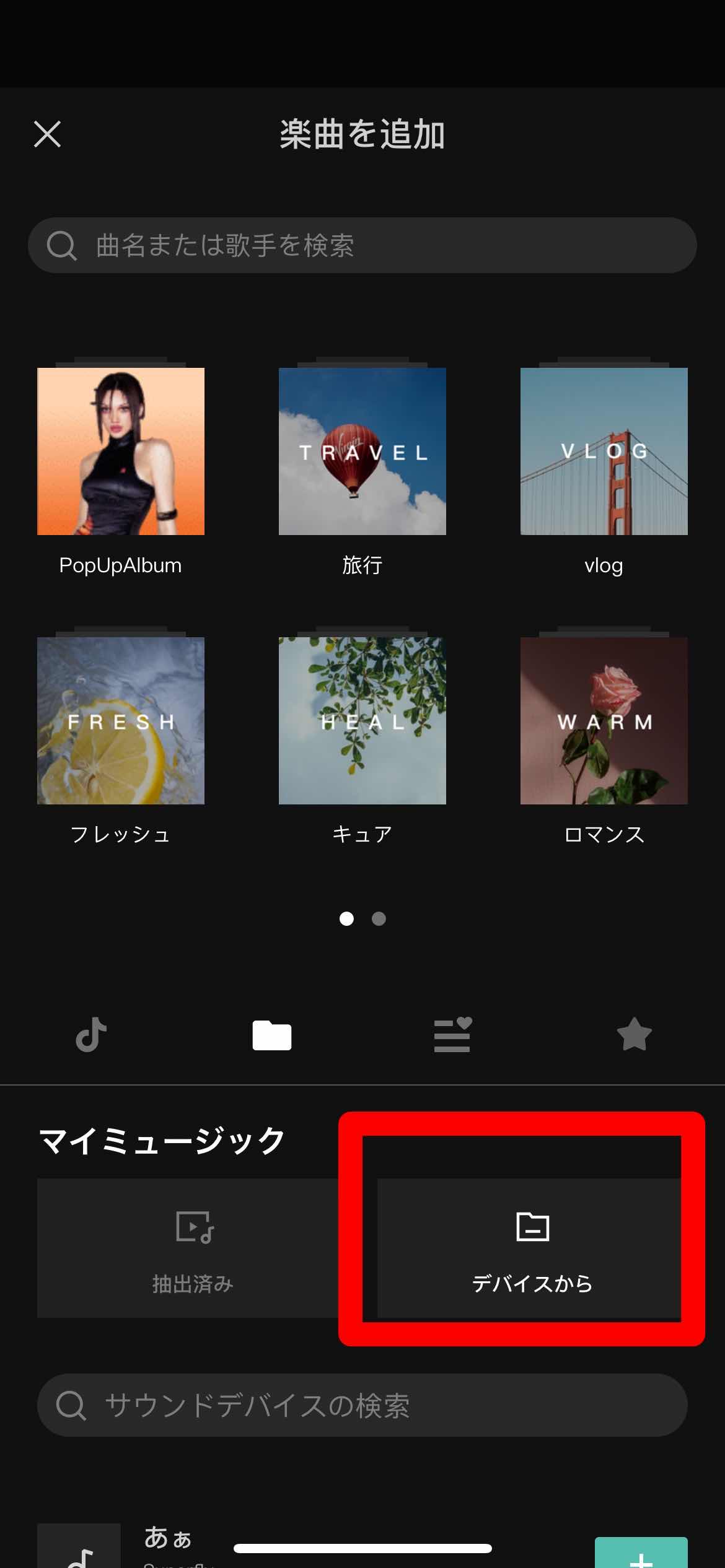Close the 楽曲を追加 screen
Image resolution: width=725 pixels, height=1568 pixels.
pyautogui.click(x=47, y=134)
